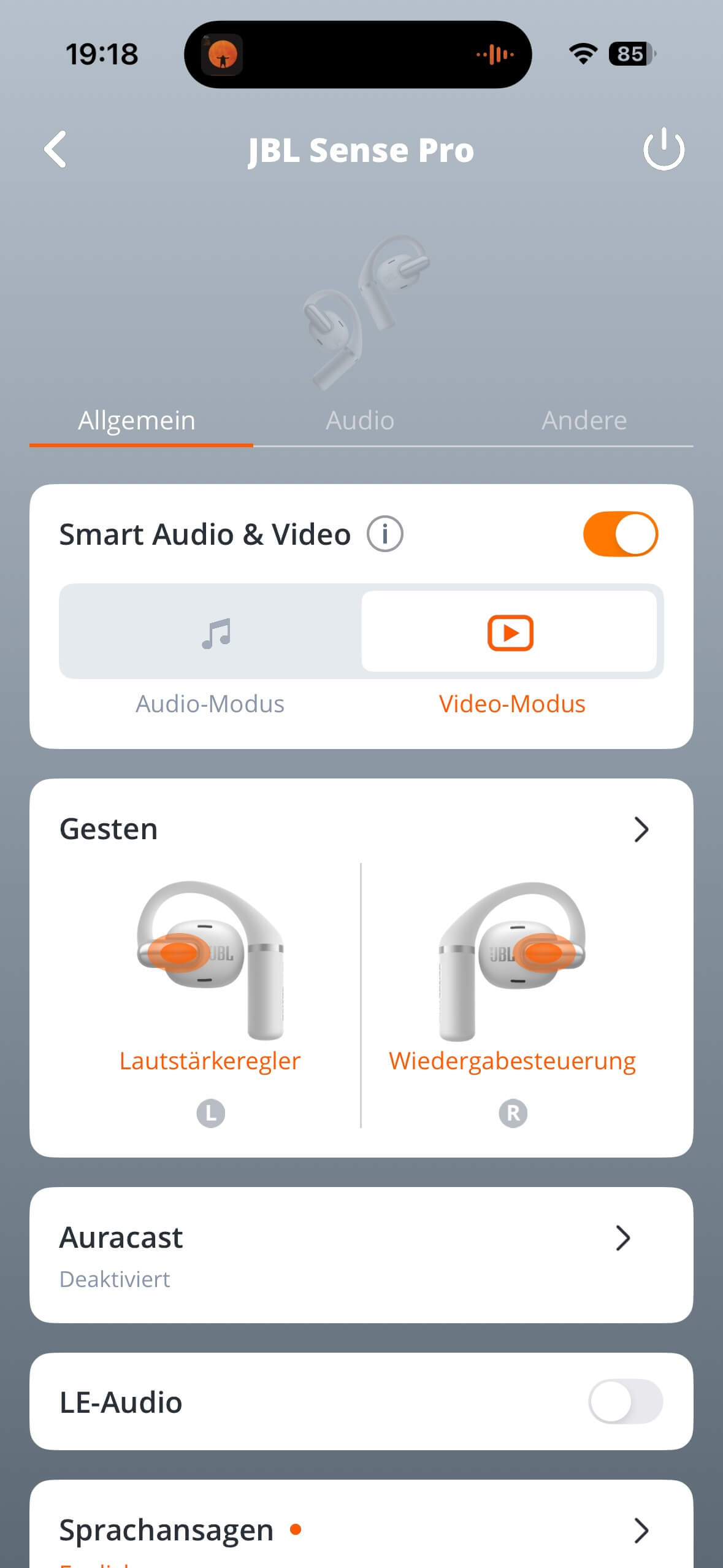Switch to the Andere tab

(x=584, y=421)
